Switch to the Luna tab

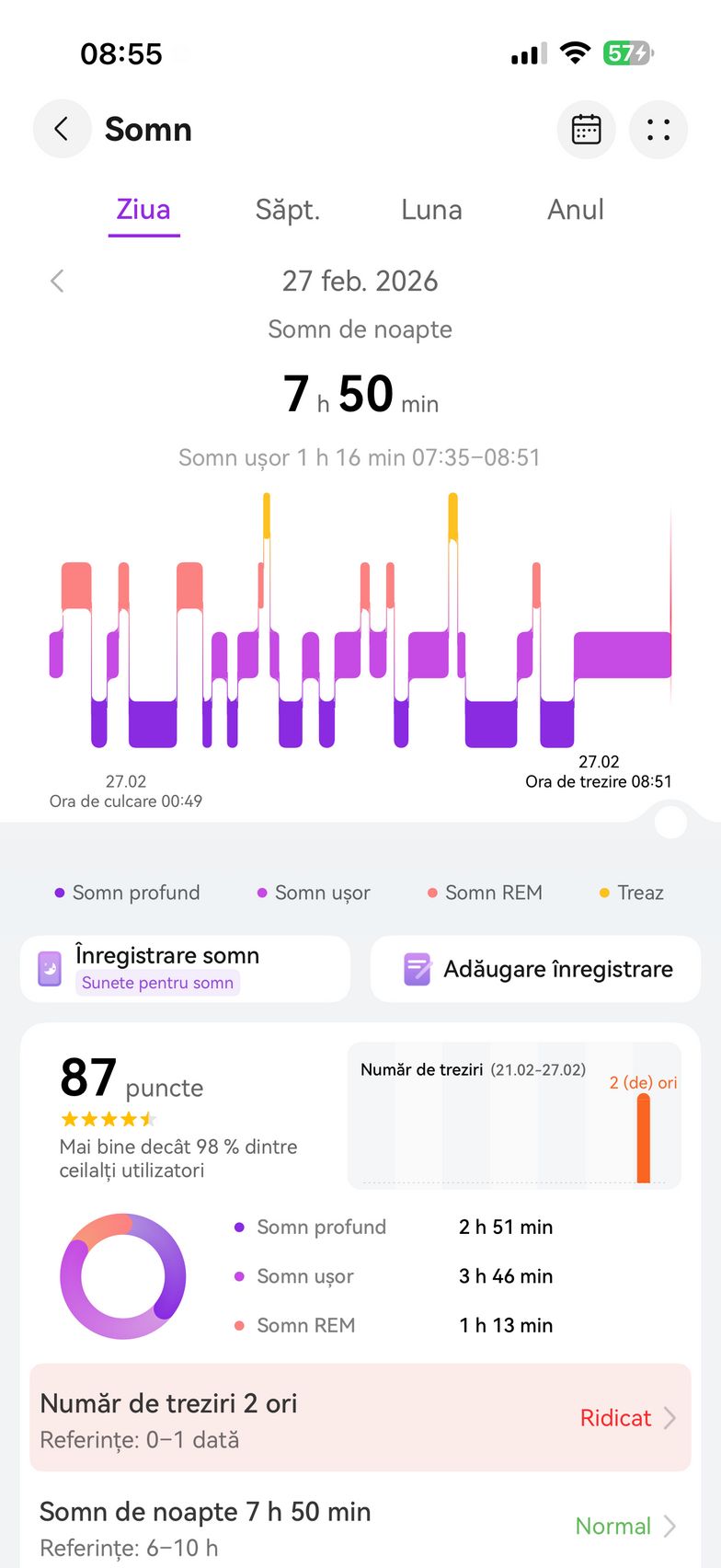pyautogui.click(x=431, y=210)
